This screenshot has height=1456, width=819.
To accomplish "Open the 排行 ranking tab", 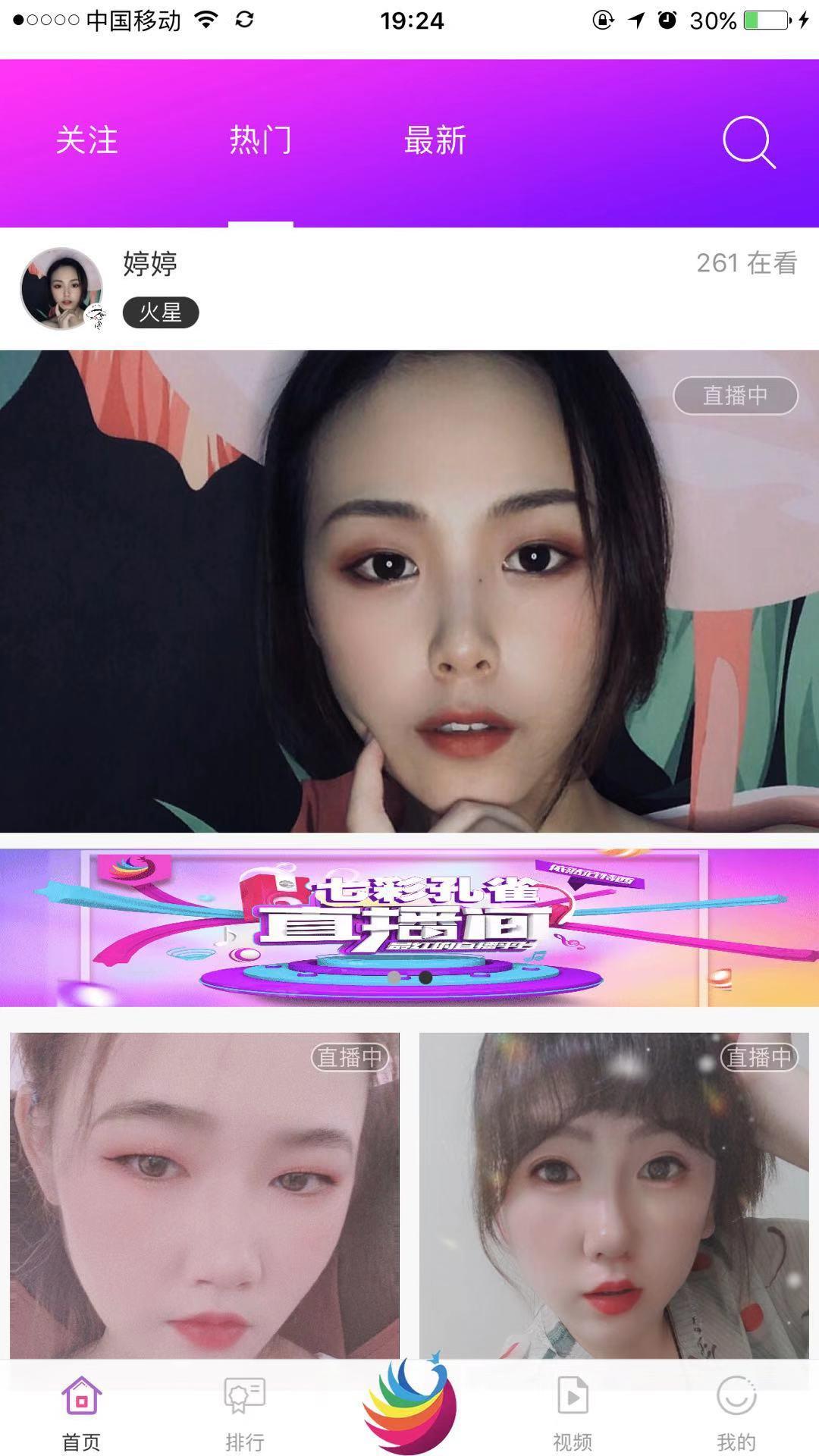I will pyautogui.click(x=244, y=1412).
